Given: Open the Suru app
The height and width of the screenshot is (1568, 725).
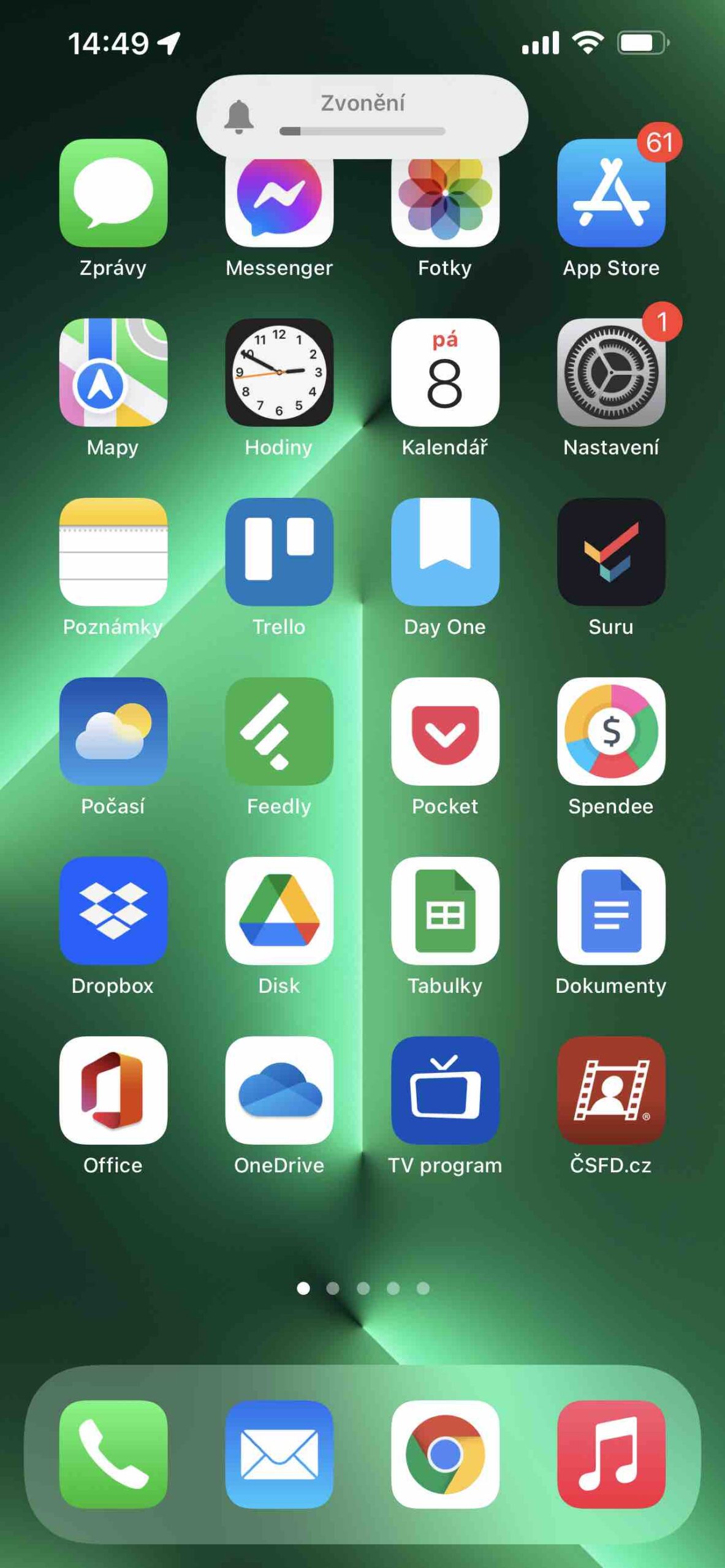Looking at the screenshot, I should (610, 552).
